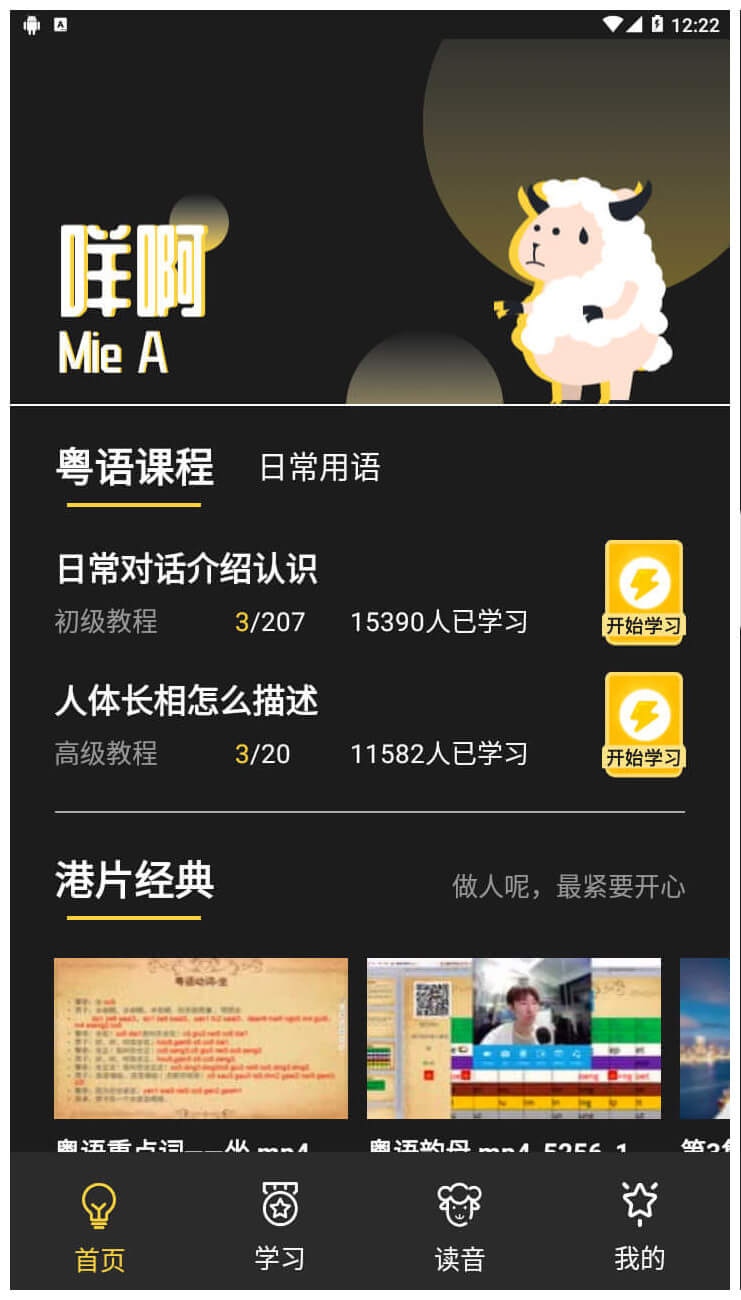Open the 我的 profile tab
This screenshot has height=1300, width=741.
point(640,1226)
